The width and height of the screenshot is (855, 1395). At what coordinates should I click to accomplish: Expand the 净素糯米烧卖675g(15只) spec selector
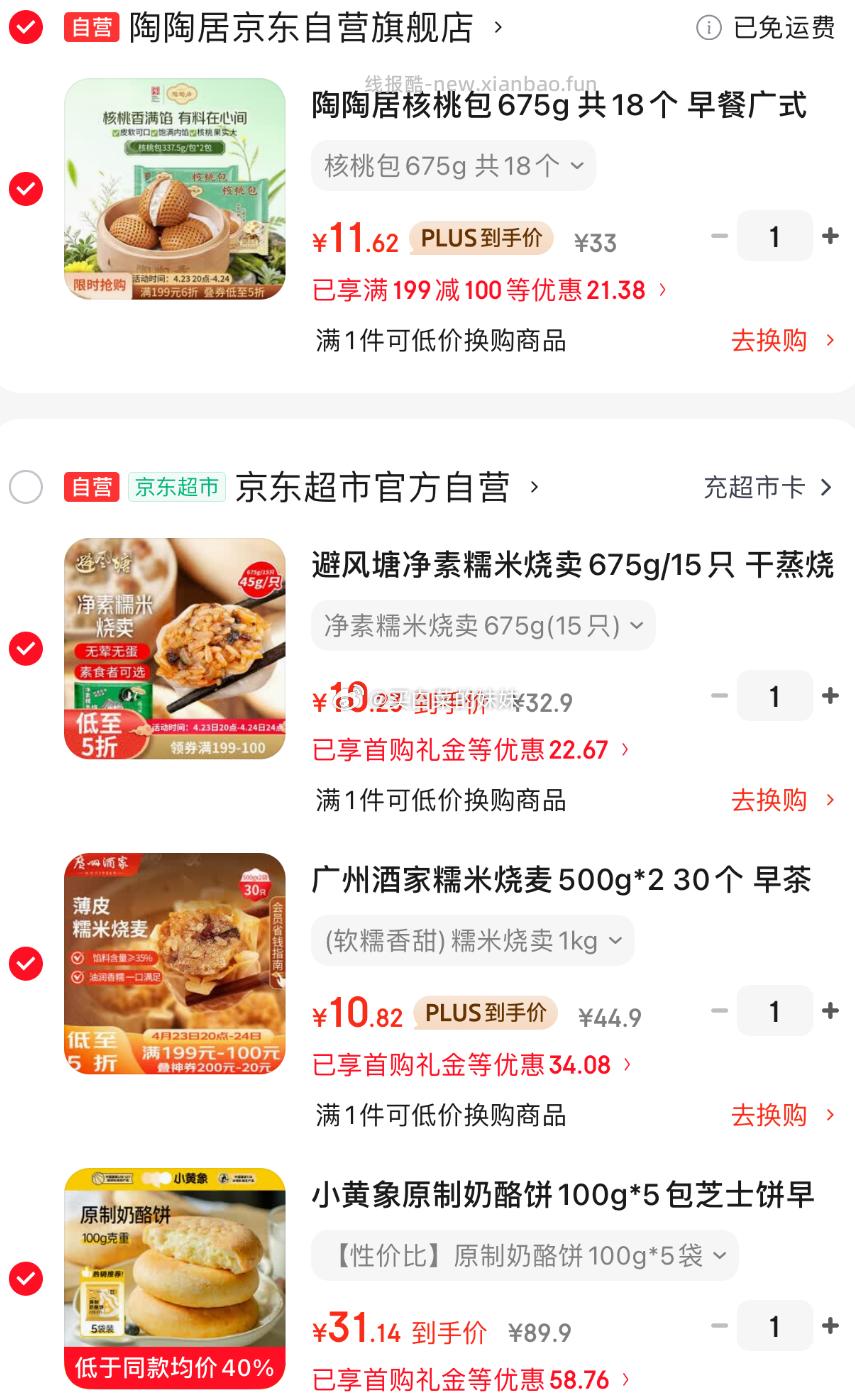tap(483, 626)
